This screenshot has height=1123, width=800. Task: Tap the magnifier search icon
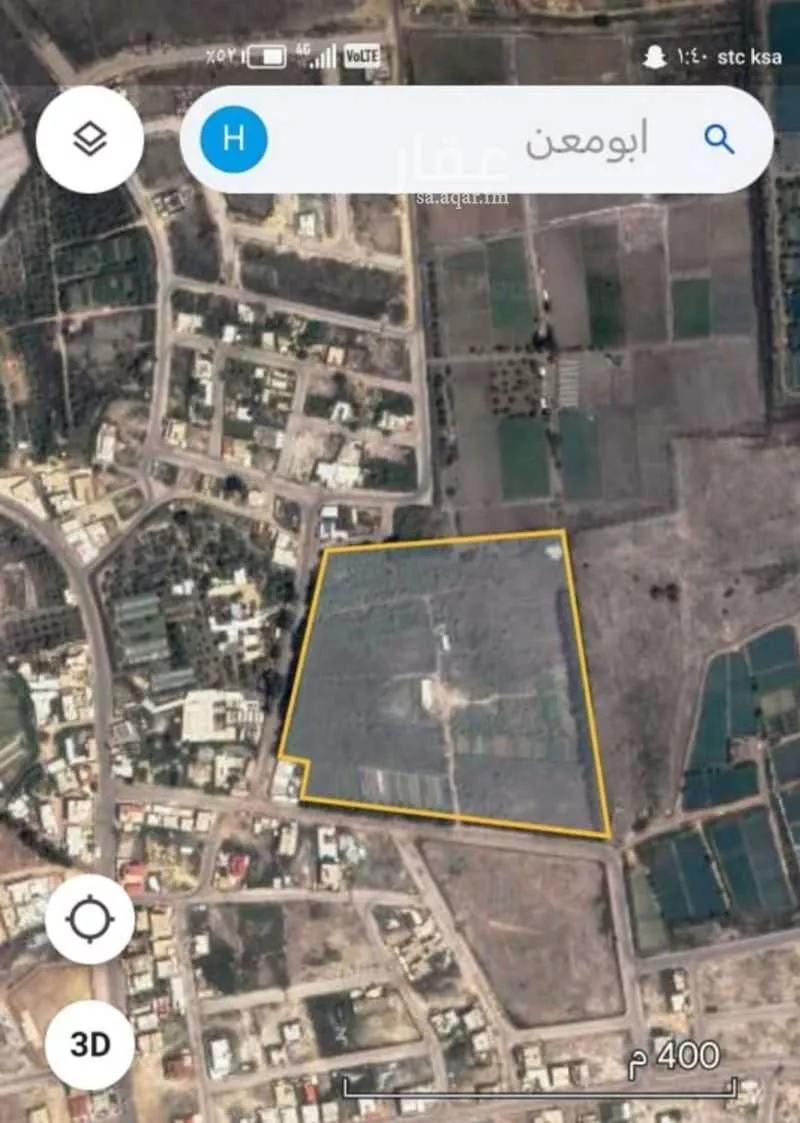[x=719, y=139]
